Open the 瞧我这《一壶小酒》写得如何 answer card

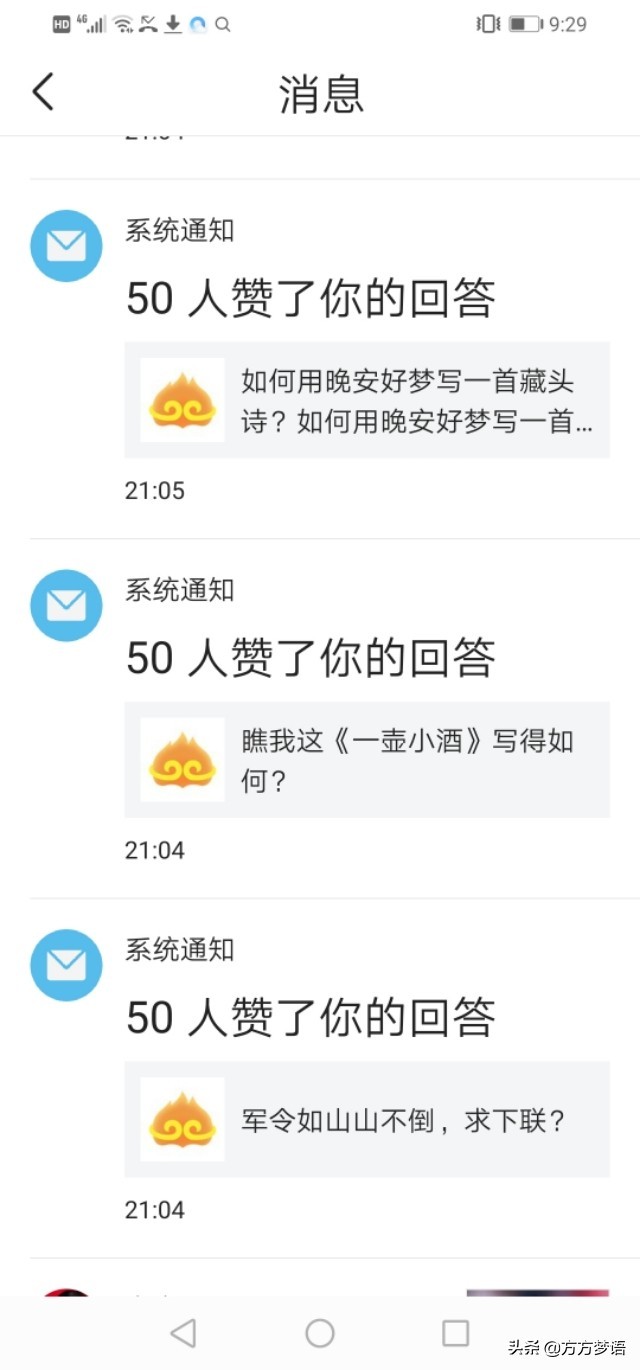click(366, 760)
